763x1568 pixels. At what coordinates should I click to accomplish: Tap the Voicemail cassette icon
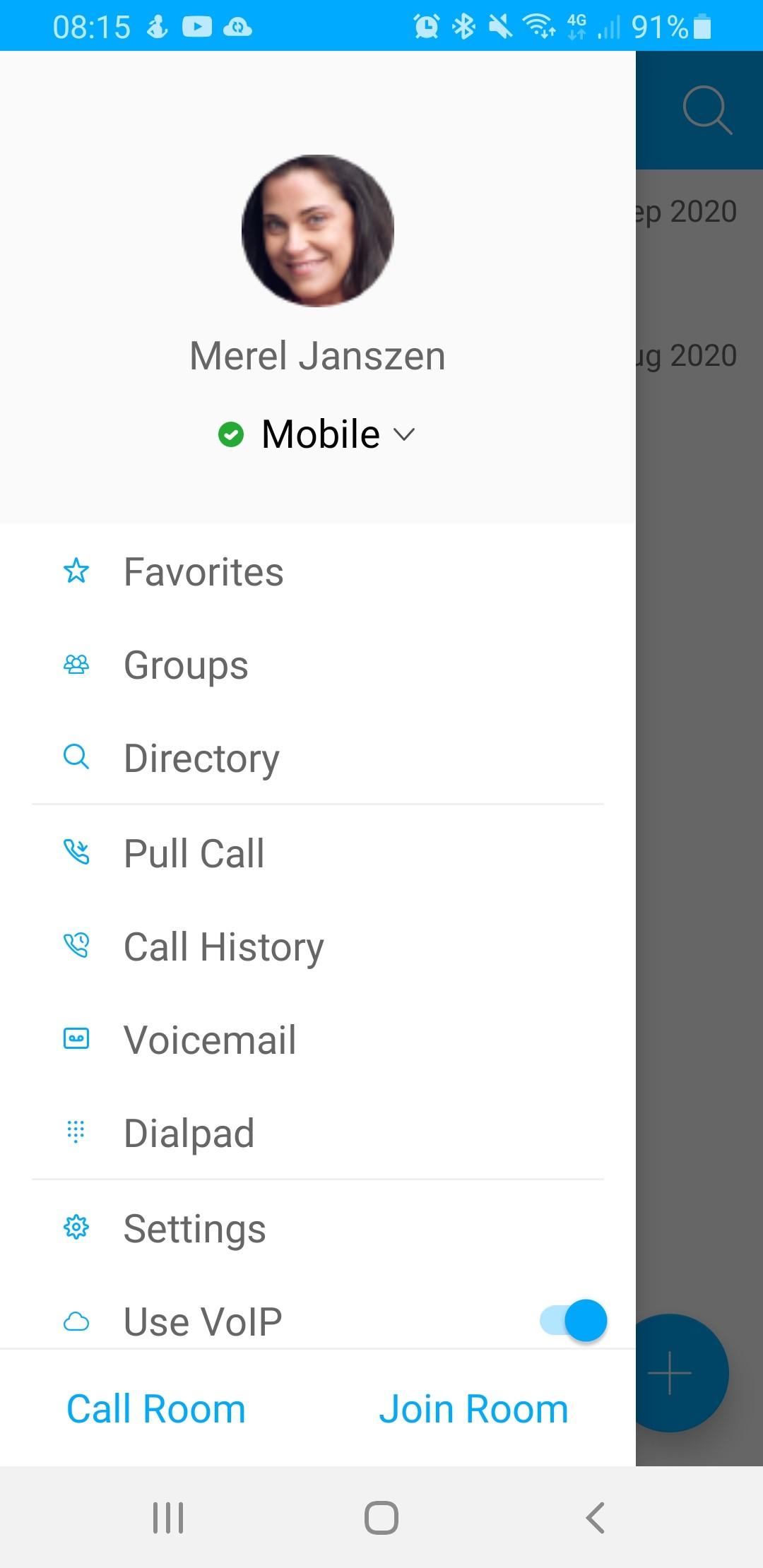coord(76,1038)
